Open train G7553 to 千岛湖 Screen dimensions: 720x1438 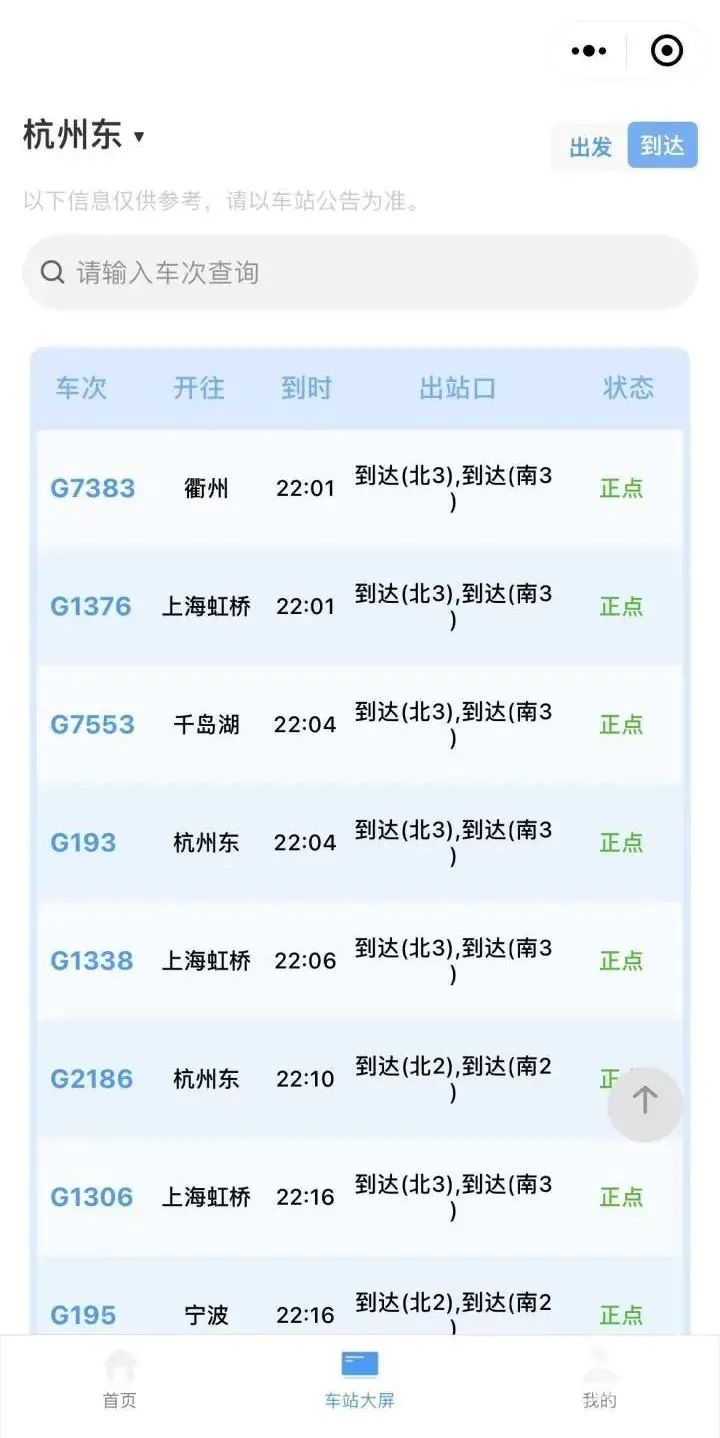(x=92, y=724)
